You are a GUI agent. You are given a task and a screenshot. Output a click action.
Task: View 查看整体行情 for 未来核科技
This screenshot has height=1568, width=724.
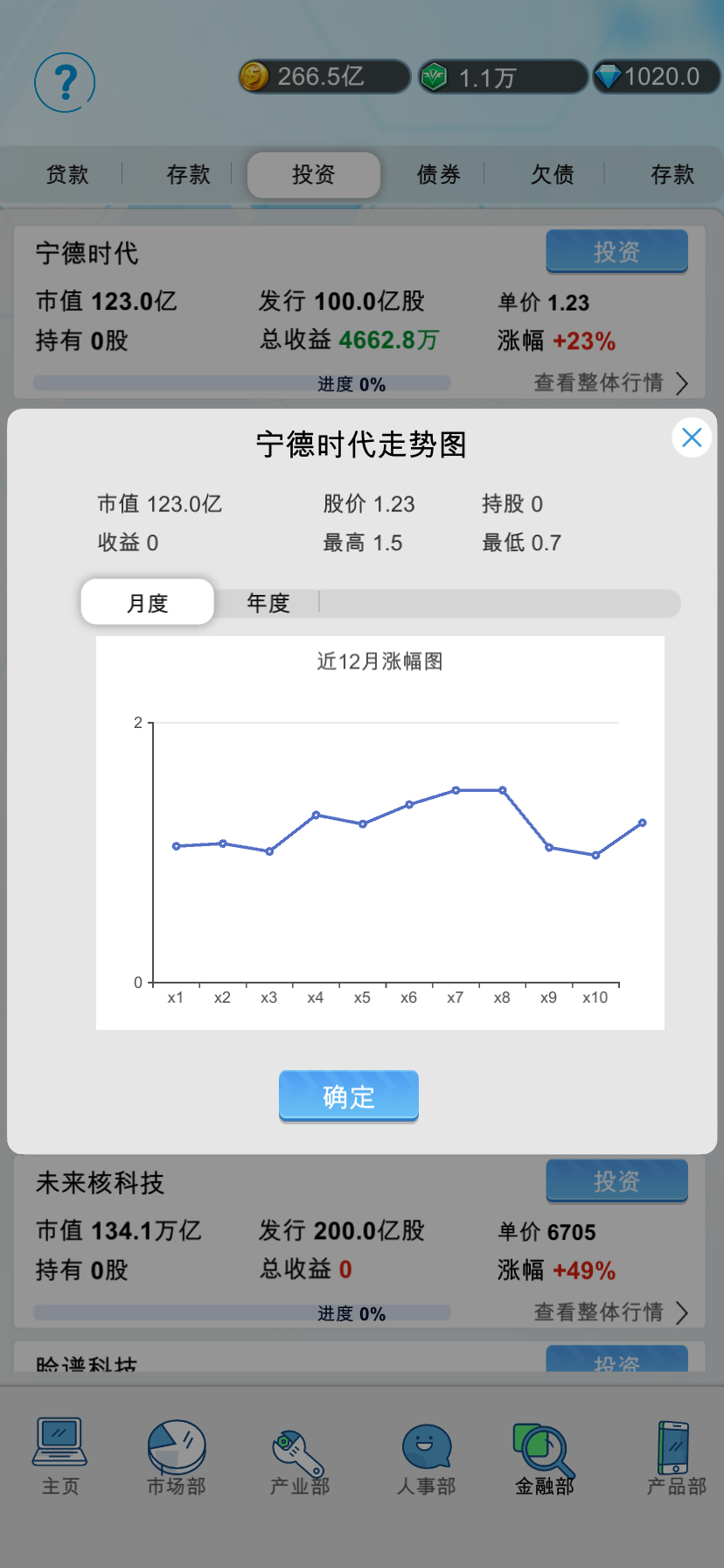coord(610,1312)
